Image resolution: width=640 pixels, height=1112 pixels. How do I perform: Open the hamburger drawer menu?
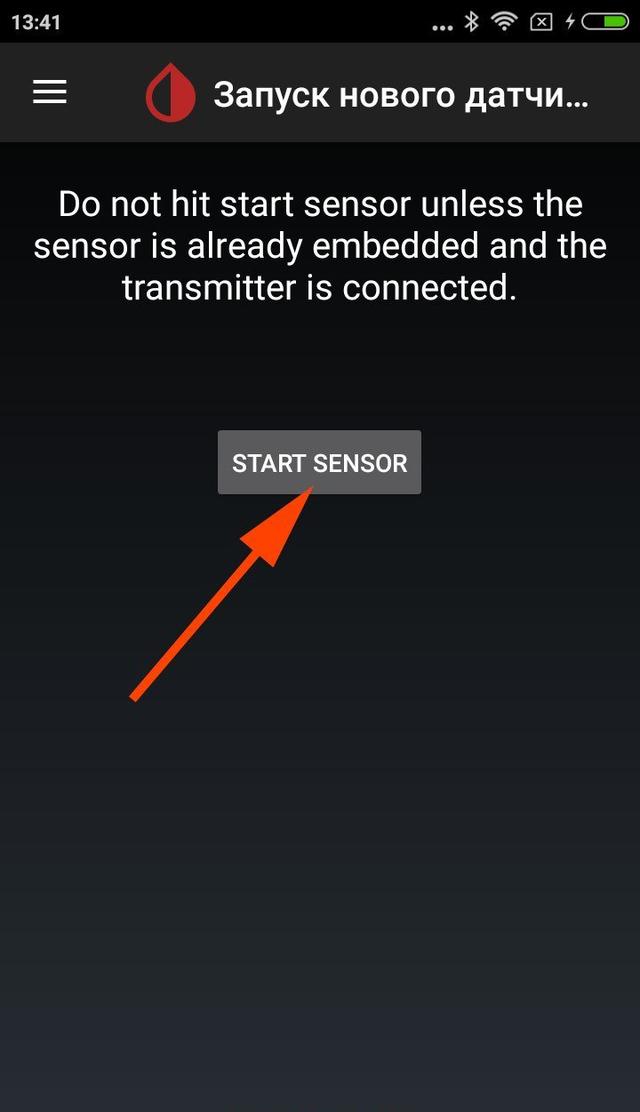[x=50, y=92]
